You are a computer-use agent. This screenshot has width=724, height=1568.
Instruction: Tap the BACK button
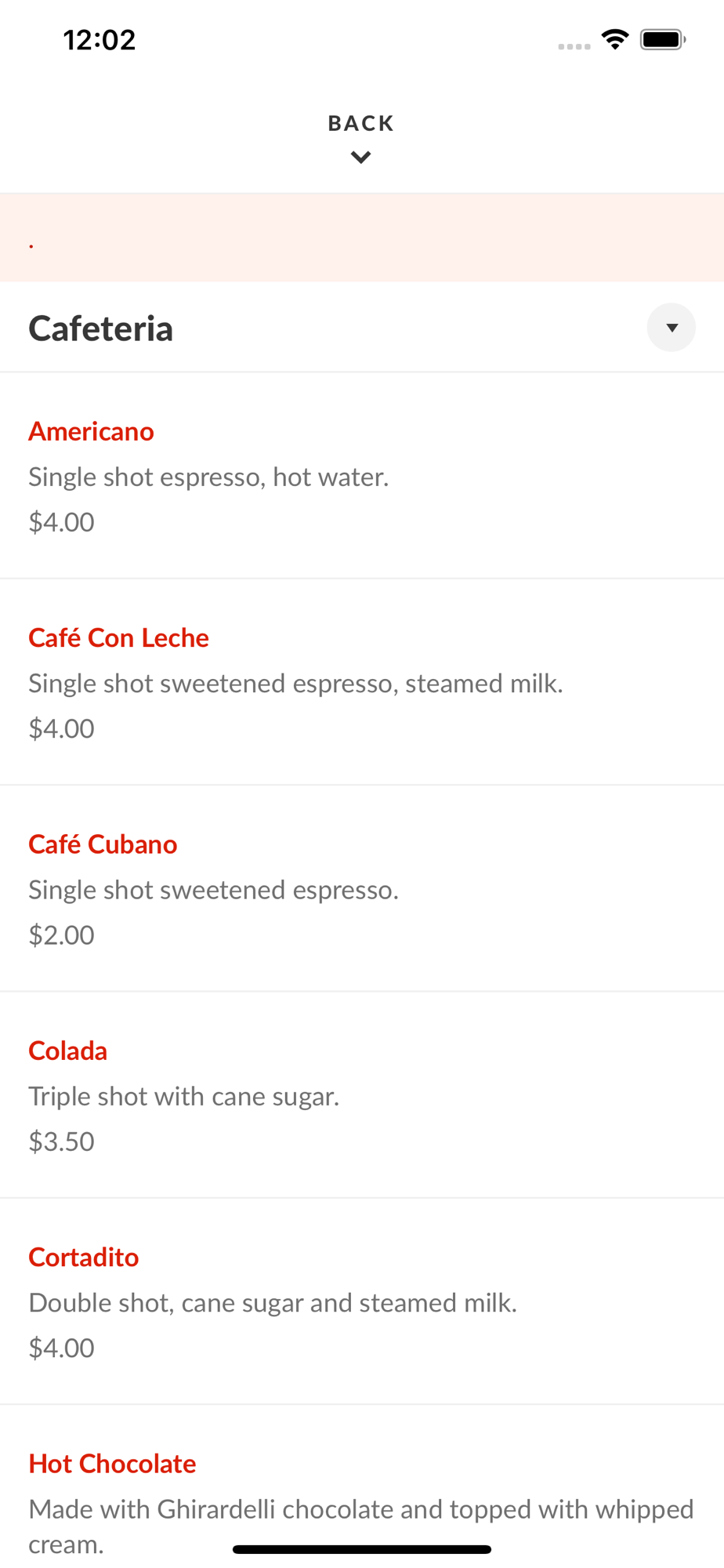[x=361, y=136]
